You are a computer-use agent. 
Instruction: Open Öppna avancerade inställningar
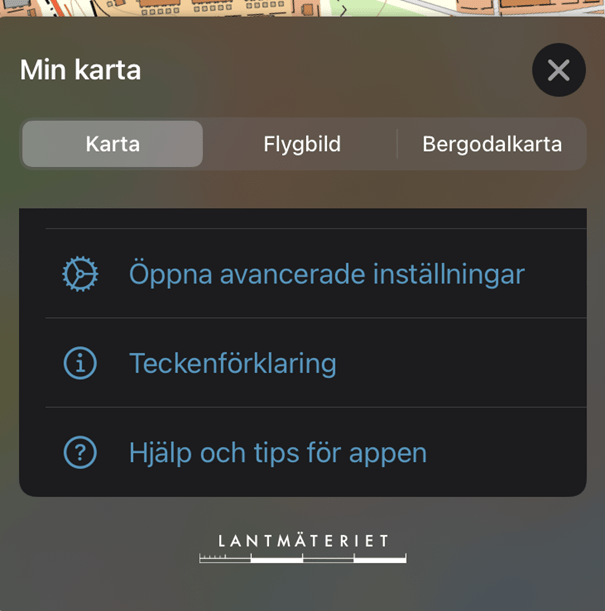point(326,274)
